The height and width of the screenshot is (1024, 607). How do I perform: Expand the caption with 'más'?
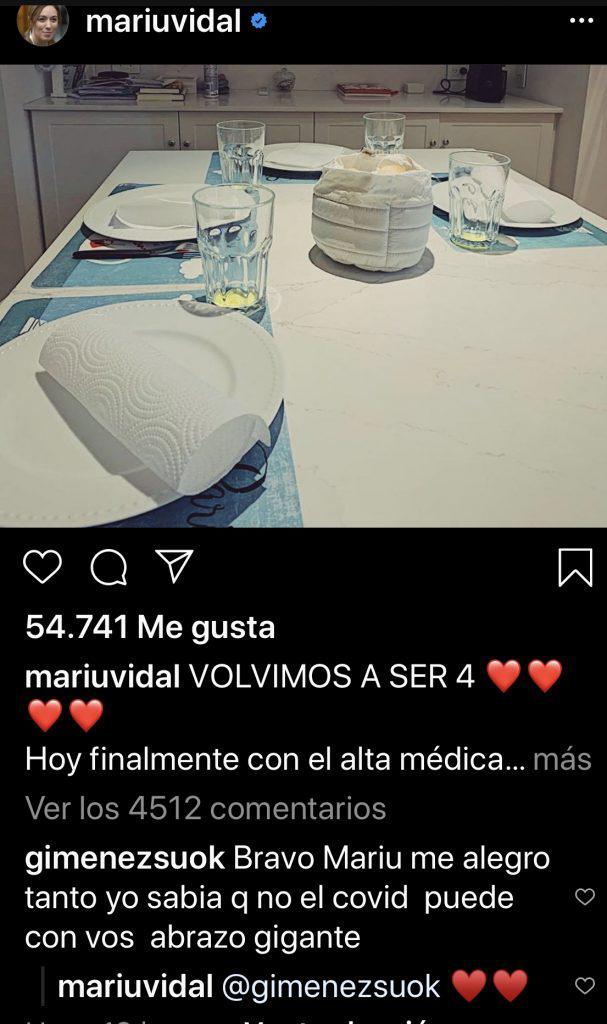(x=562, y=760)
